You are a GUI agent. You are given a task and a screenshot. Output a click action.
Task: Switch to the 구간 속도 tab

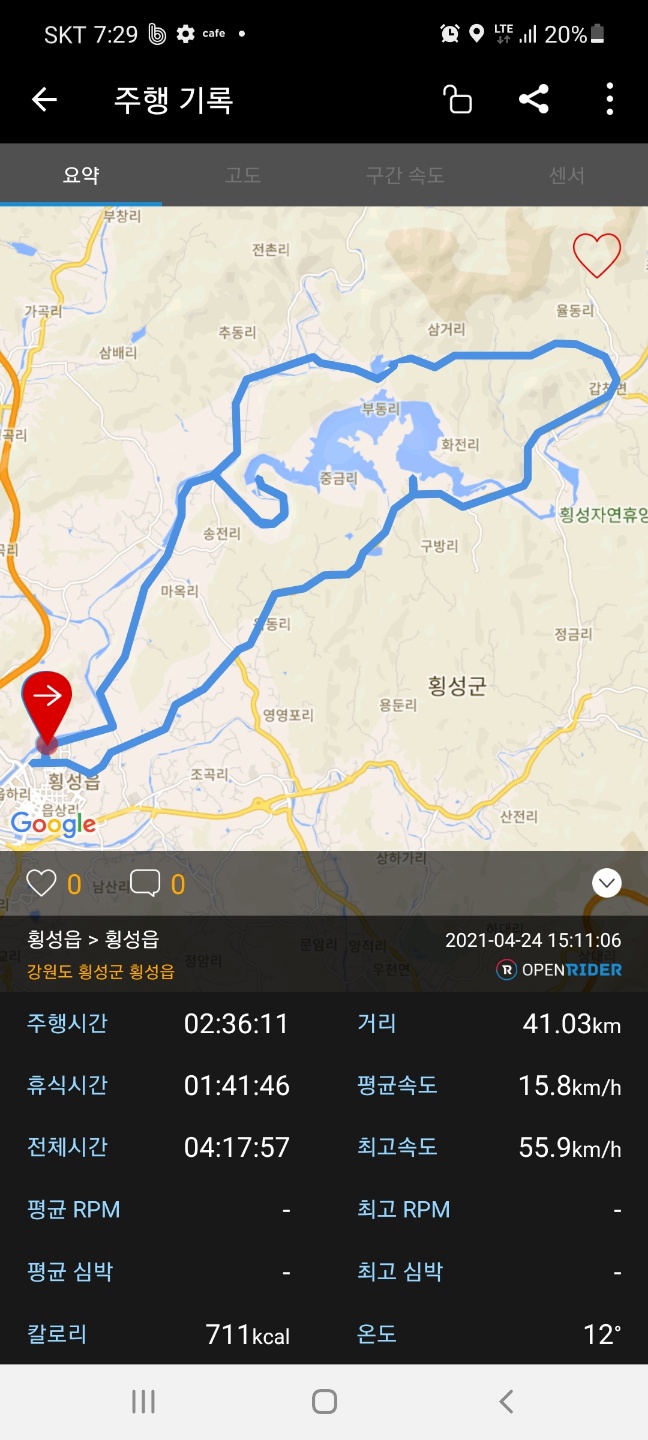pos(404,176)
